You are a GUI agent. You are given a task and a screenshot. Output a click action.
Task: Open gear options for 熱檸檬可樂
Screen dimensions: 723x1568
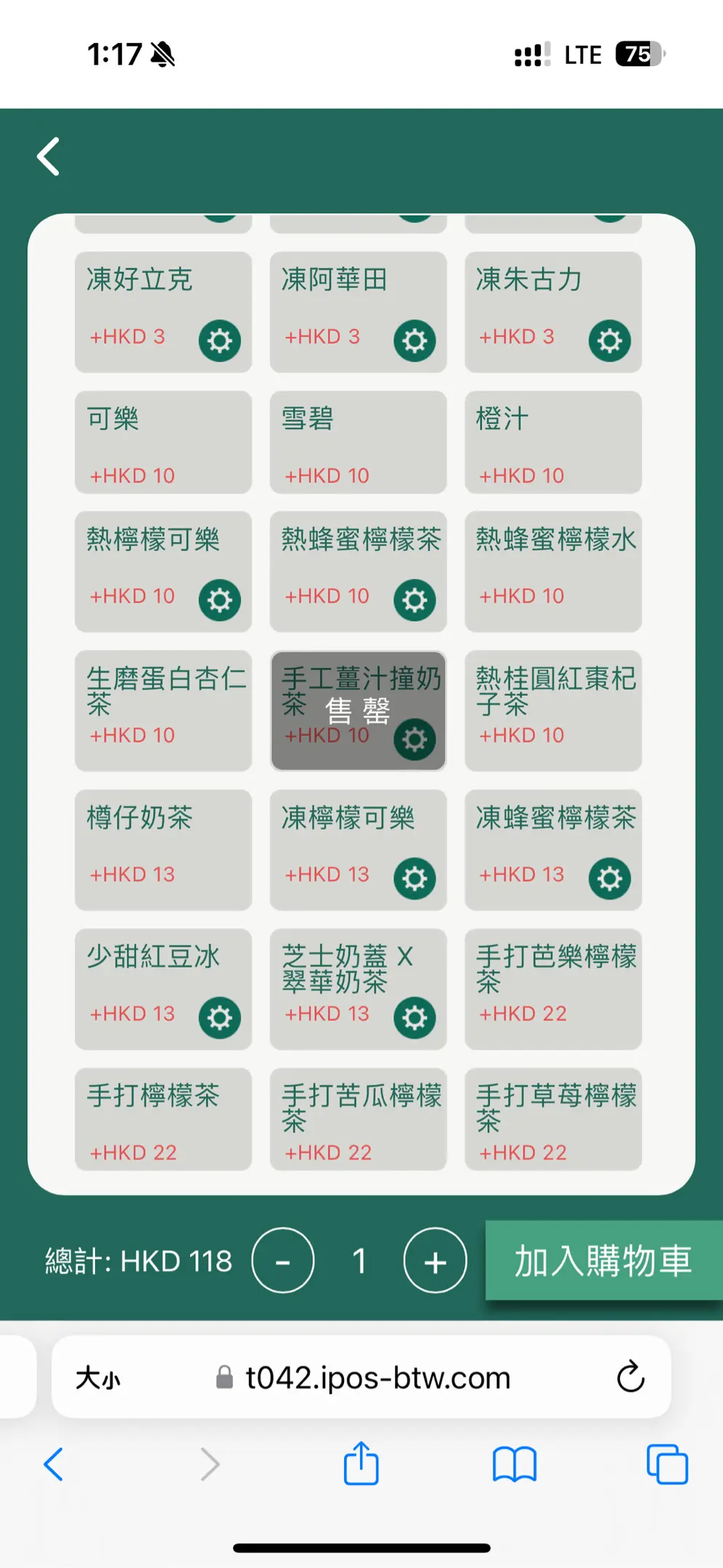click(220, 600)
